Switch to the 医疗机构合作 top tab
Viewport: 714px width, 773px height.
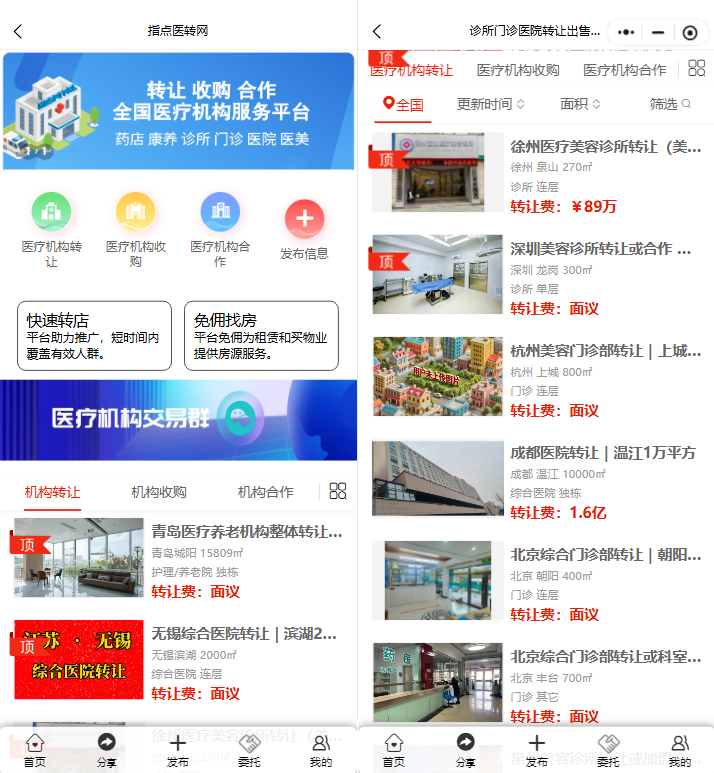624,70
